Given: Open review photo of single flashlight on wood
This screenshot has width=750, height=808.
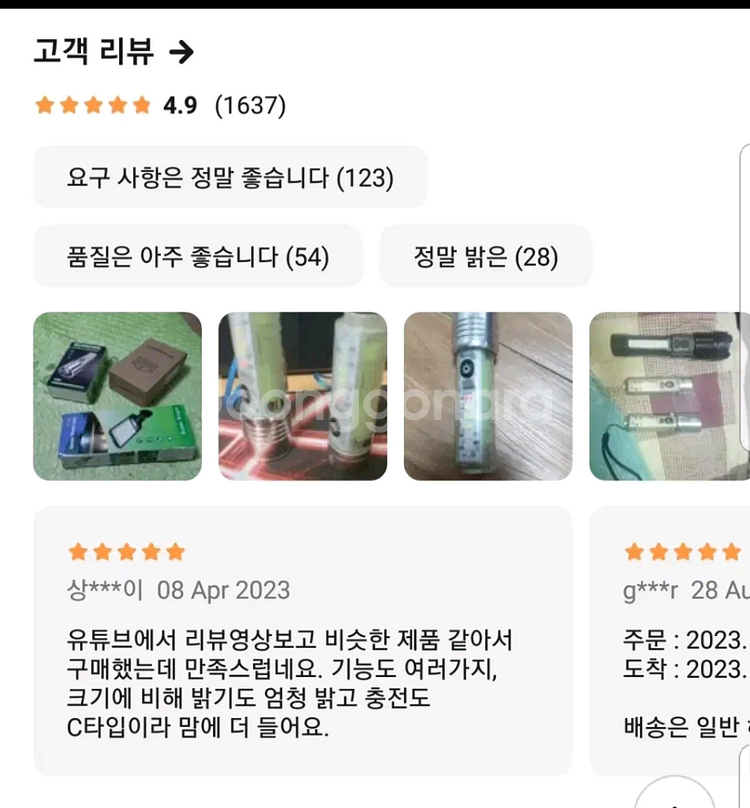Looking at the screenshot, I should (x=488, y=396).
